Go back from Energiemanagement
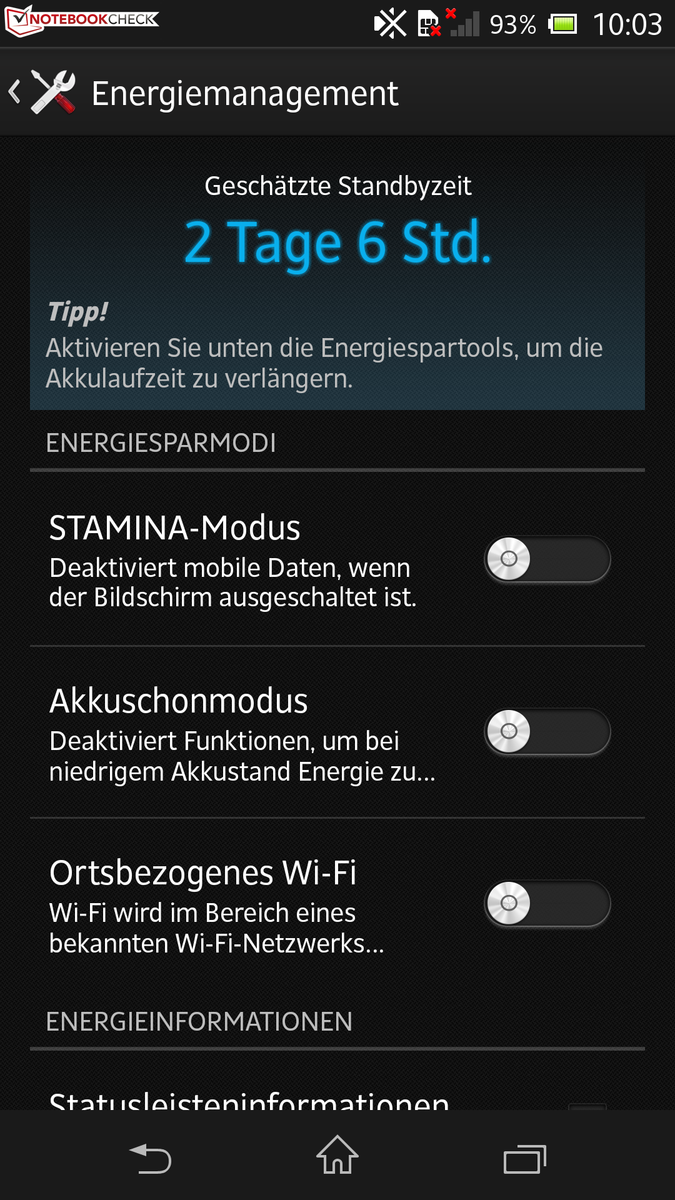675x1200 pixels. pyautogui.click(x=42, y=93)
